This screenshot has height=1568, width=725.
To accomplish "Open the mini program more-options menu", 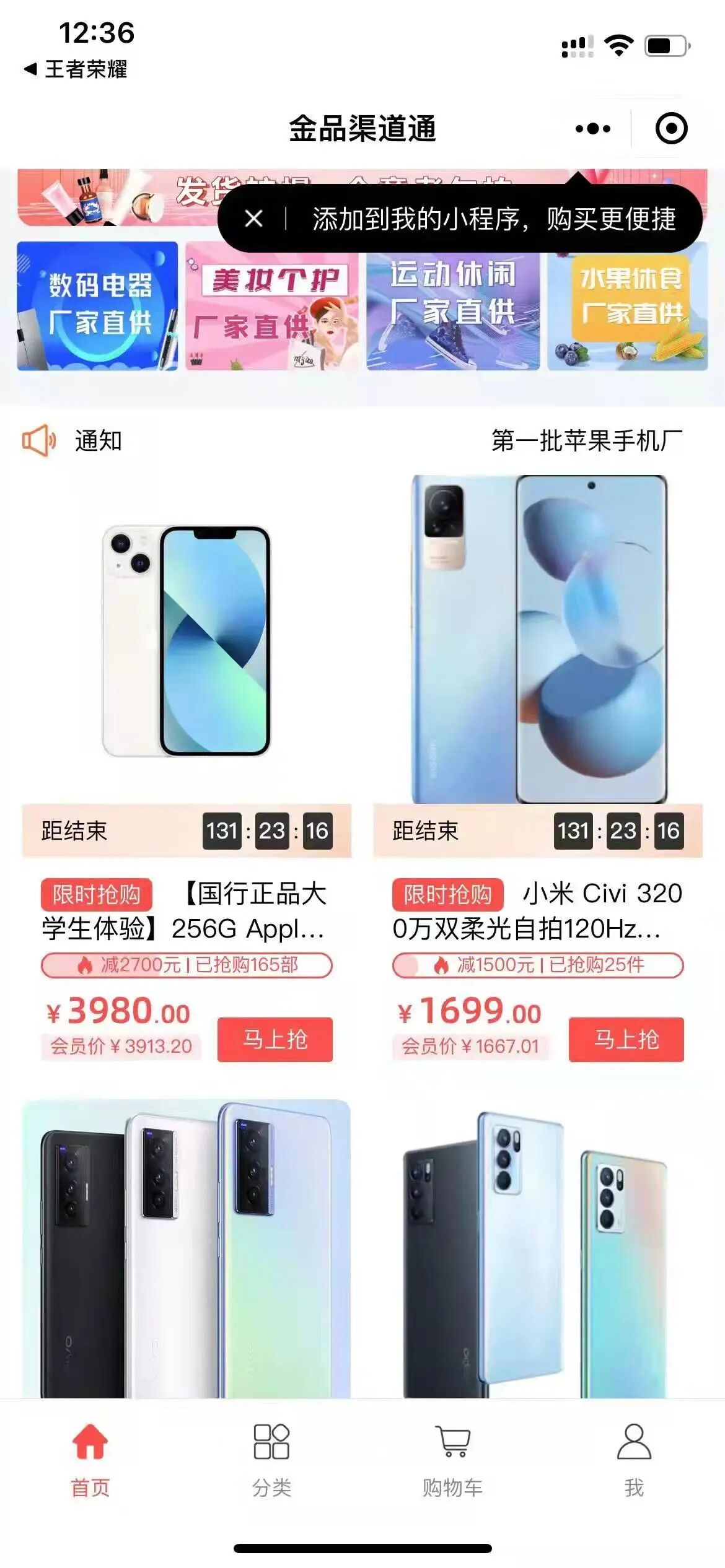I will coord(592,129).
